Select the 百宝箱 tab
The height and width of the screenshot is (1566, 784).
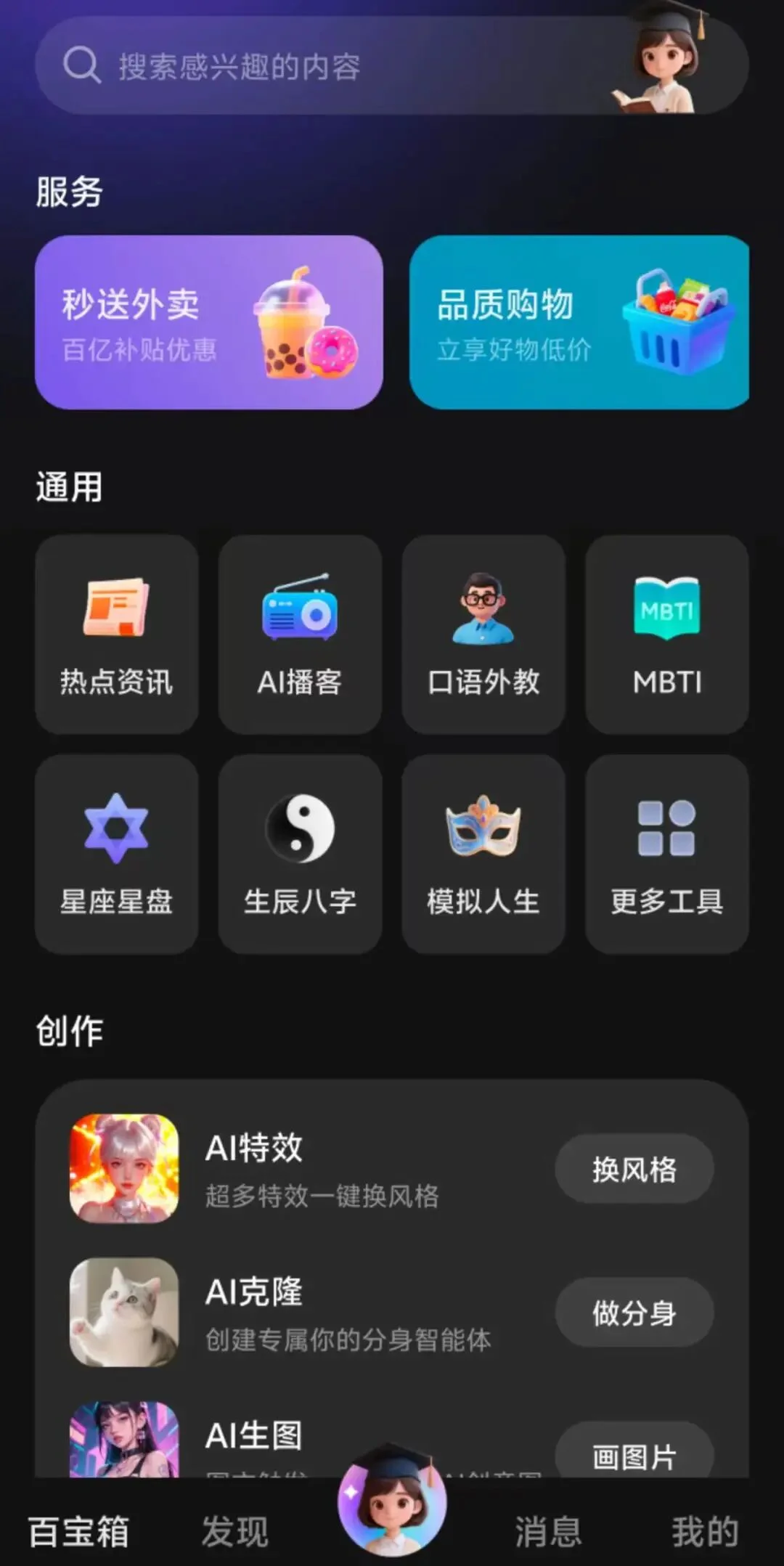(x=80, y=1528)
